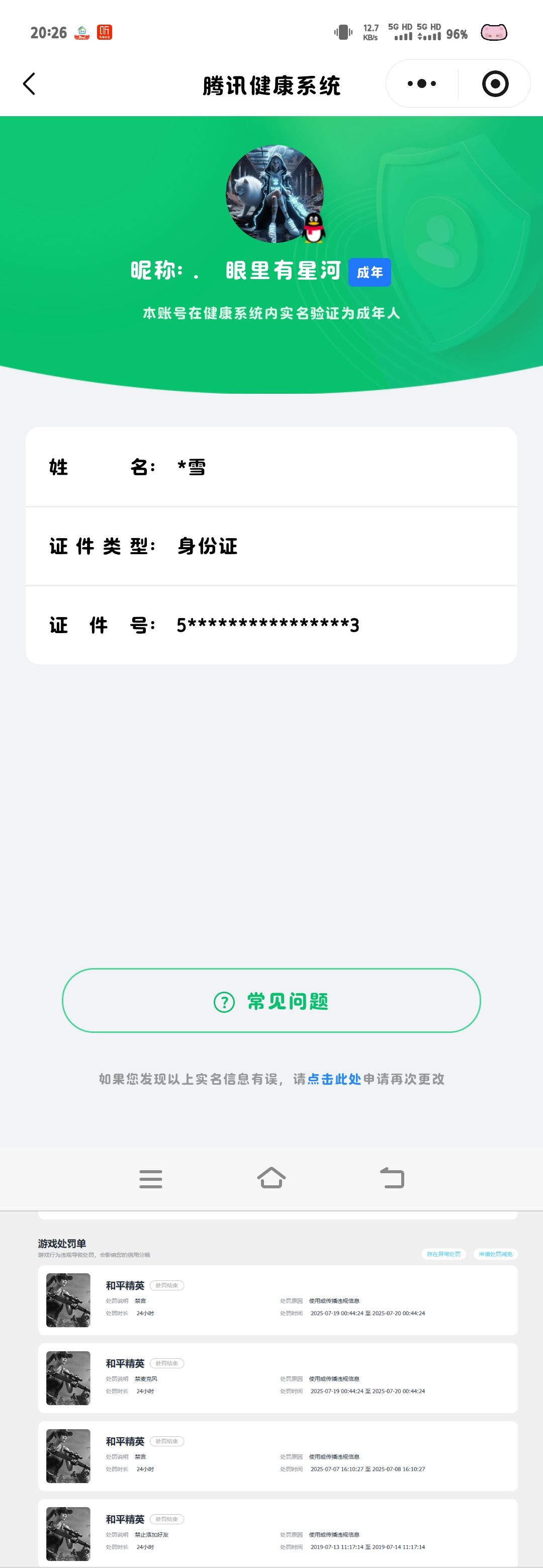The height and width of the screenshot is (1568, 543).
Task: Tap 存在异常处罚 chip
Action: click(x=443, y=1254)
